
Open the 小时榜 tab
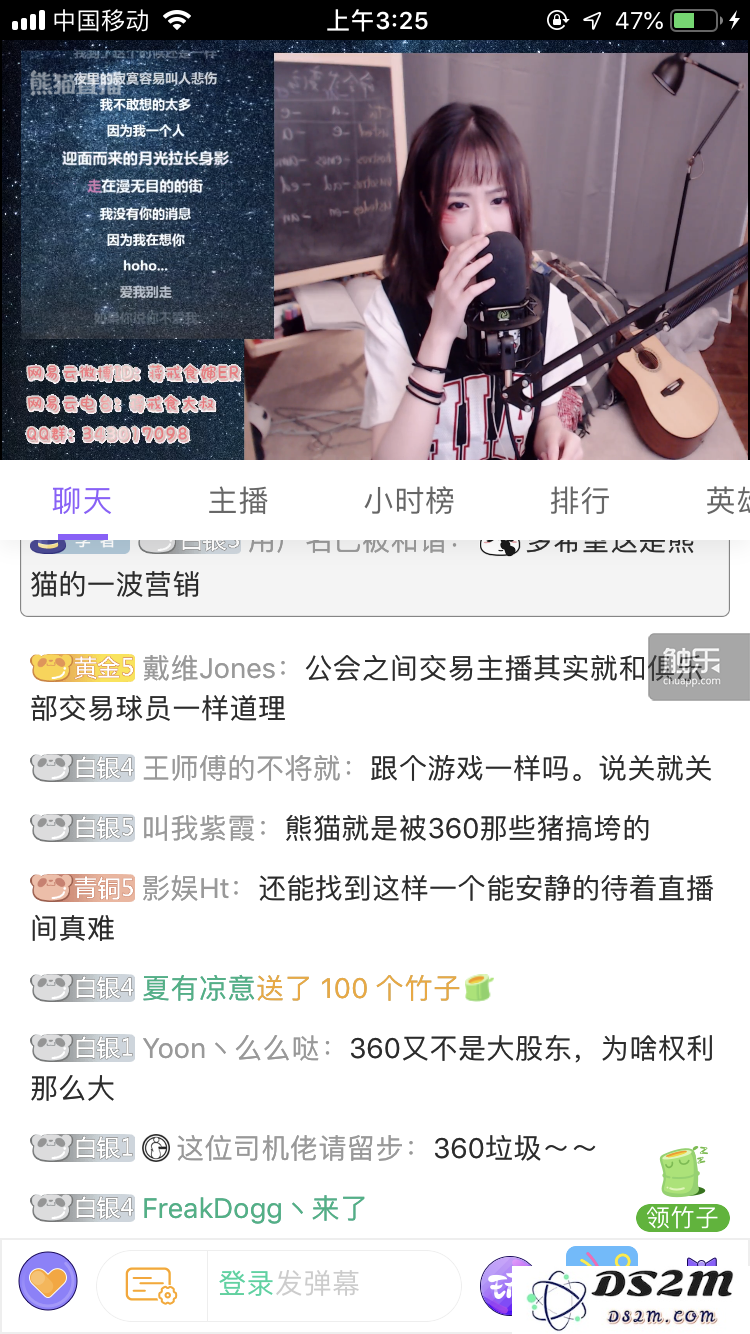pyautogui.click(x=409, y=500)
